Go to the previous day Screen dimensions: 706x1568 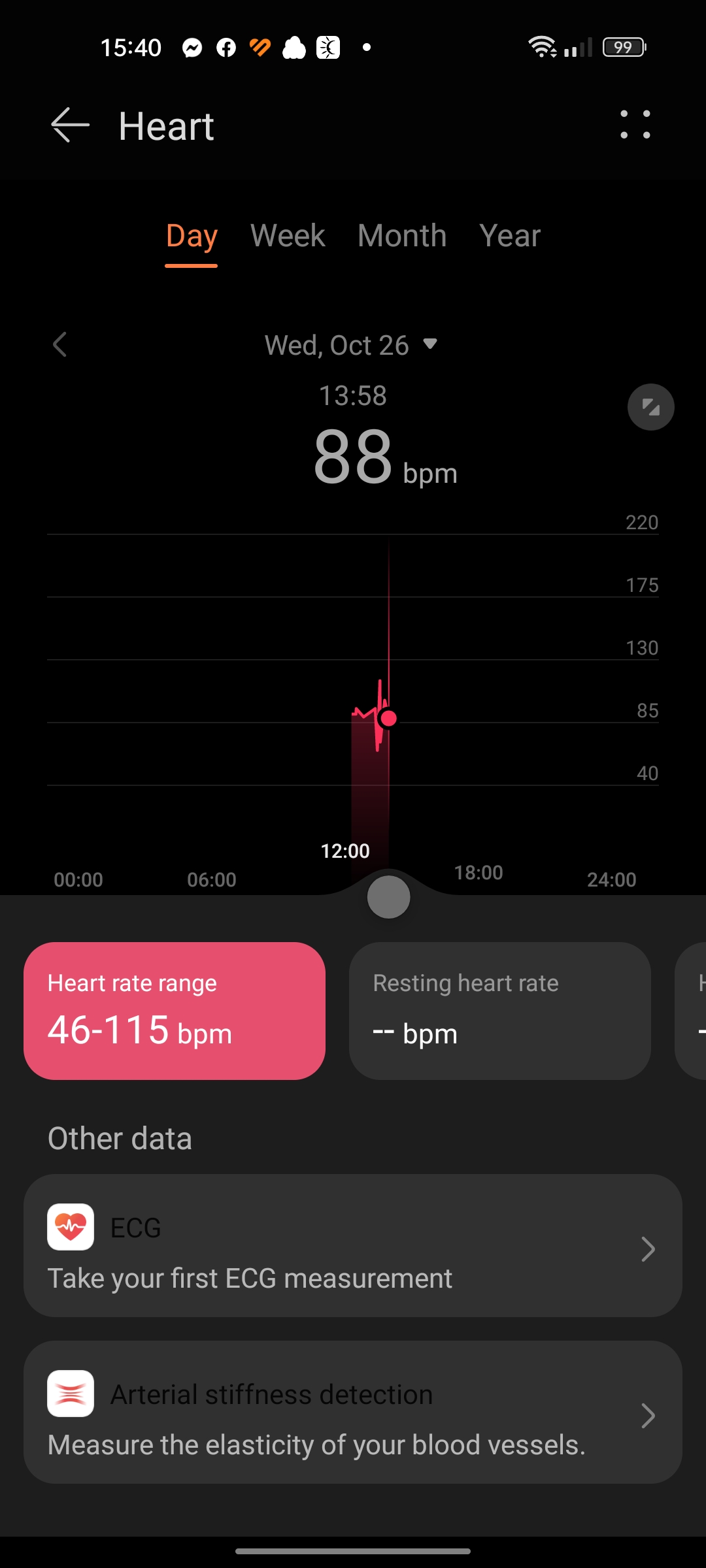(60, 345)
